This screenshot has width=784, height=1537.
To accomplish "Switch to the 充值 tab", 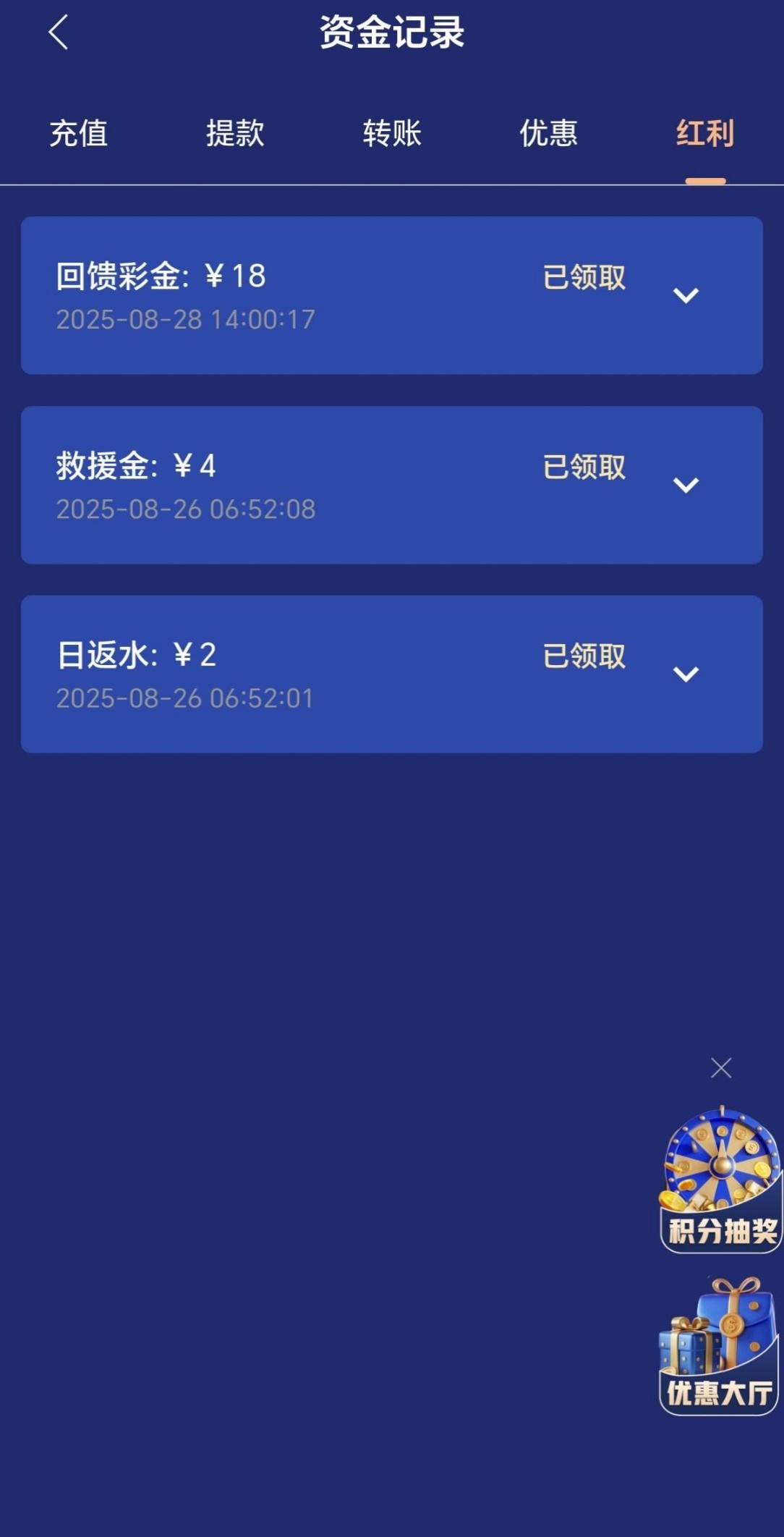I will click(x=78, y=134).
